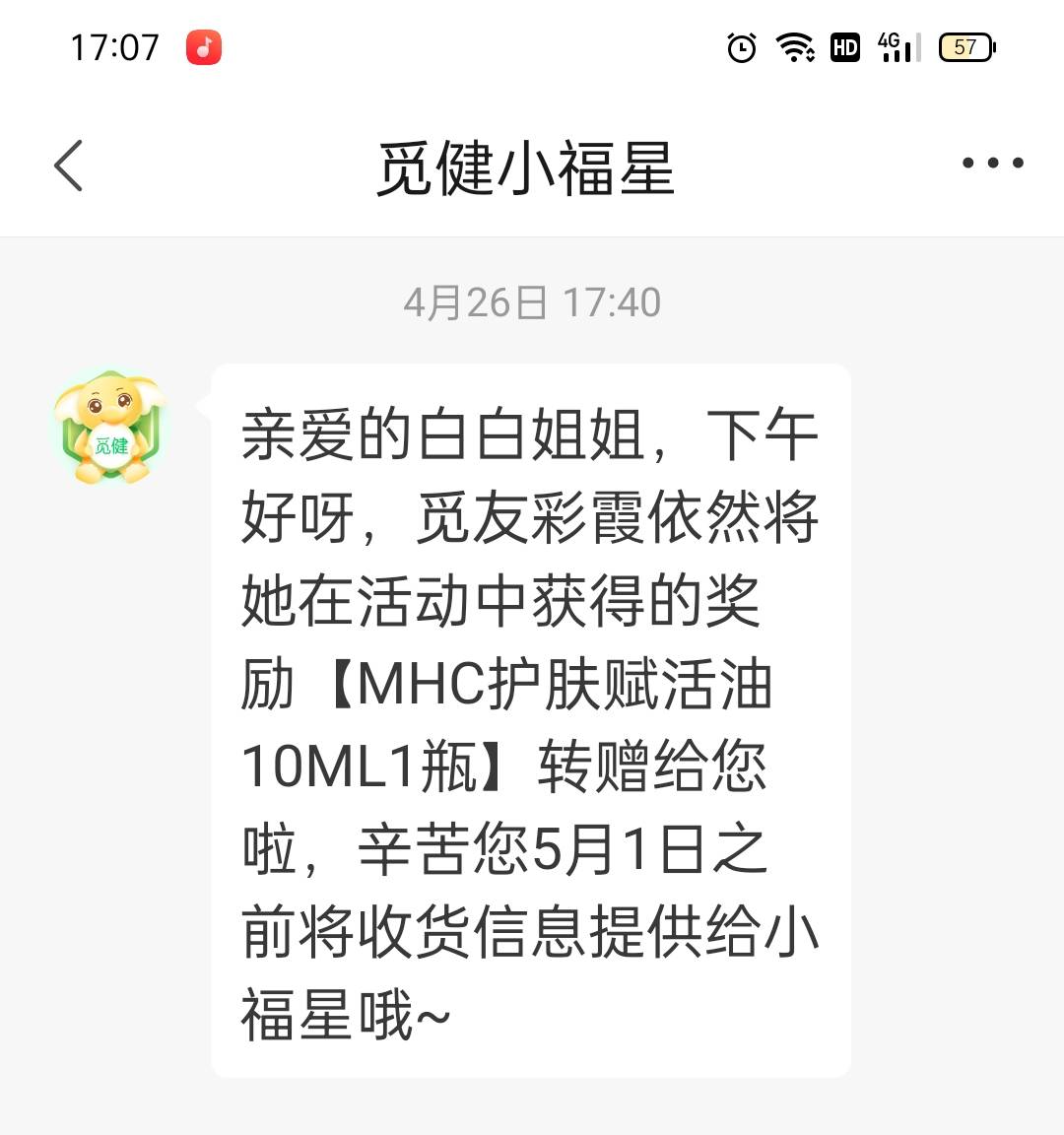Screen dimensions: 1064x1135
Task: Open the three-dot more options menu
Action: click(990, 163)
